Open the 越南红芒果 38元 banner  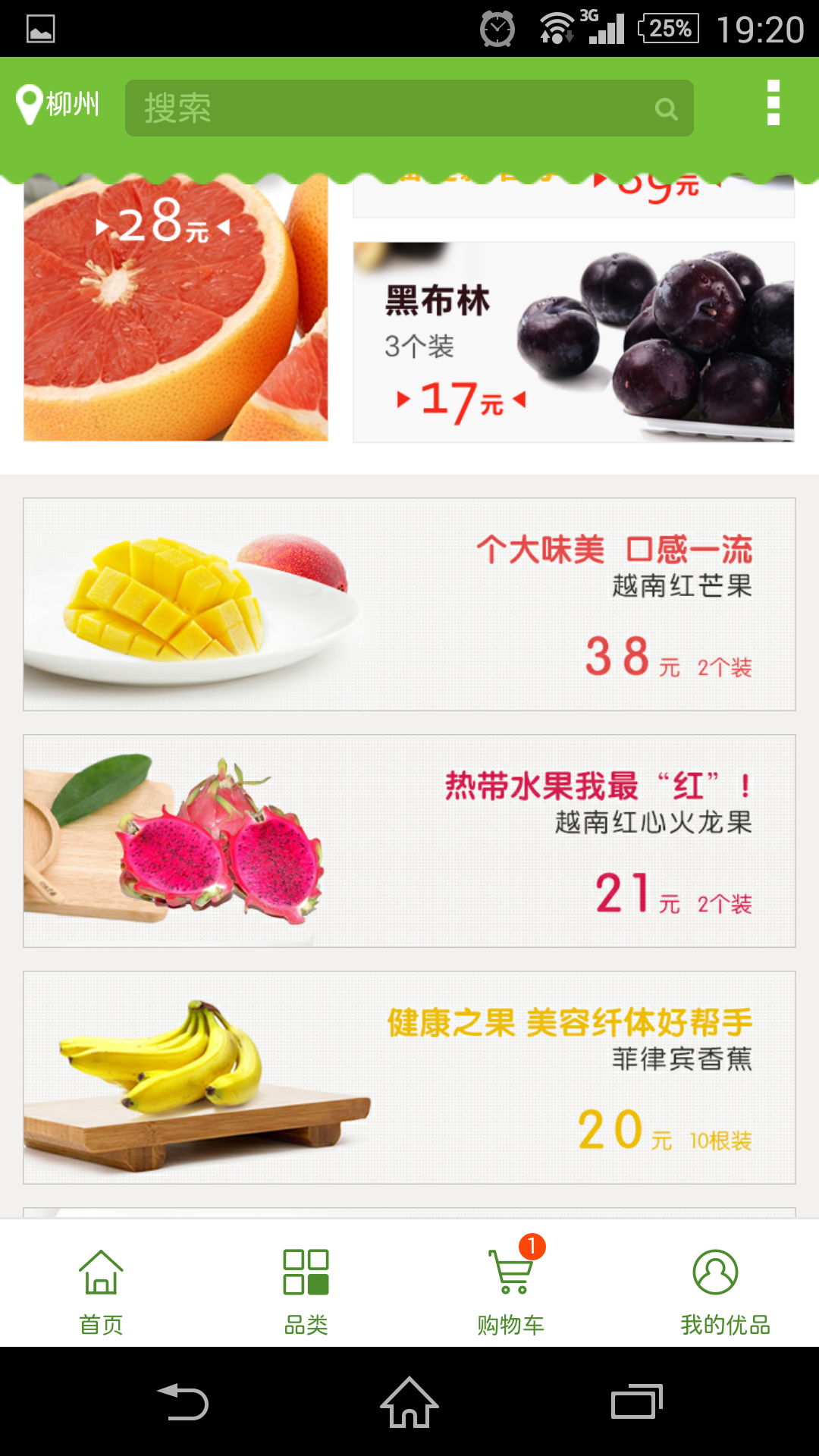(409, 604)
